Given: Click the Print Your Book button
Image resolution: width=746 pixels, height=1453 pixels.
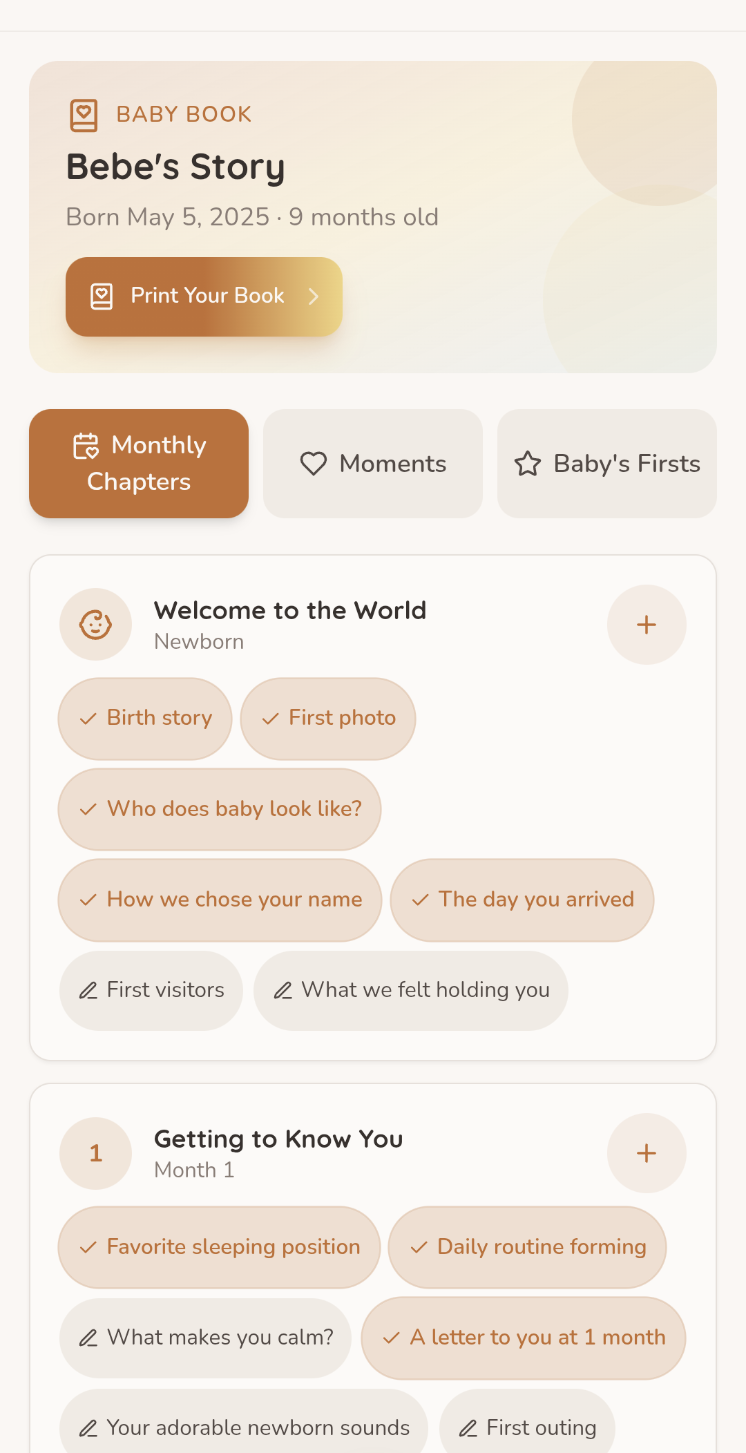Looking at the screenshot, I should pos(204,296).
